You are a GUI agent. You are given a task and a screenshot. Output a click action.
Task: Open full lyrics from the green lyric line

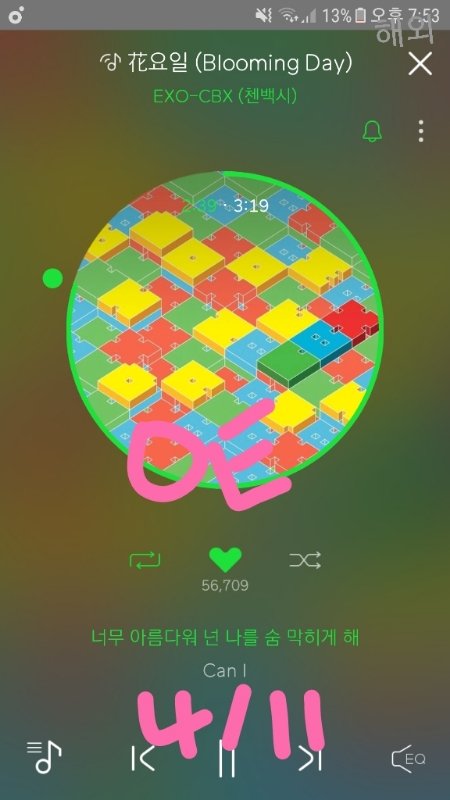click(x=225, y=637)
